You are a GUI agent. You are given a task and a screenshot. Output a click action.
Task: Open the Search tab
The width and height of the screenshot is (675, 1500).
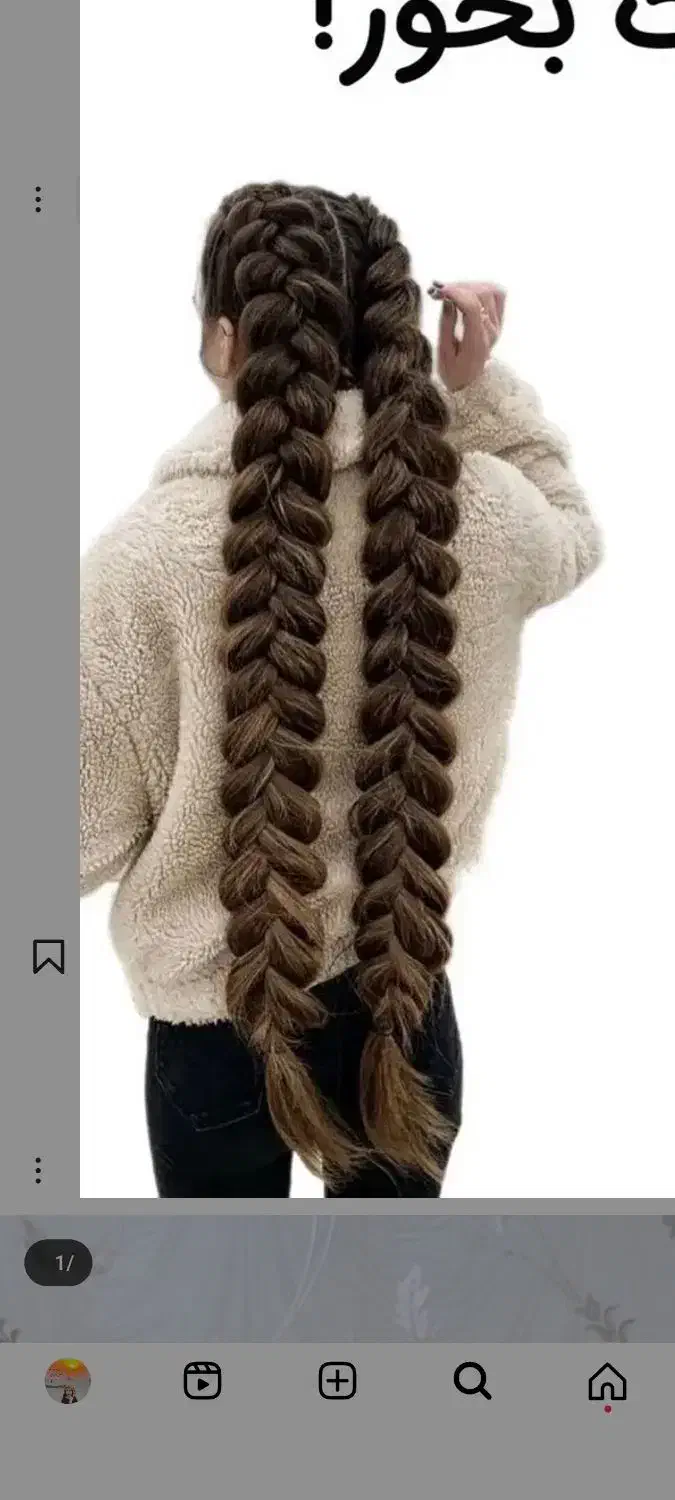(x=472, y=1382)
